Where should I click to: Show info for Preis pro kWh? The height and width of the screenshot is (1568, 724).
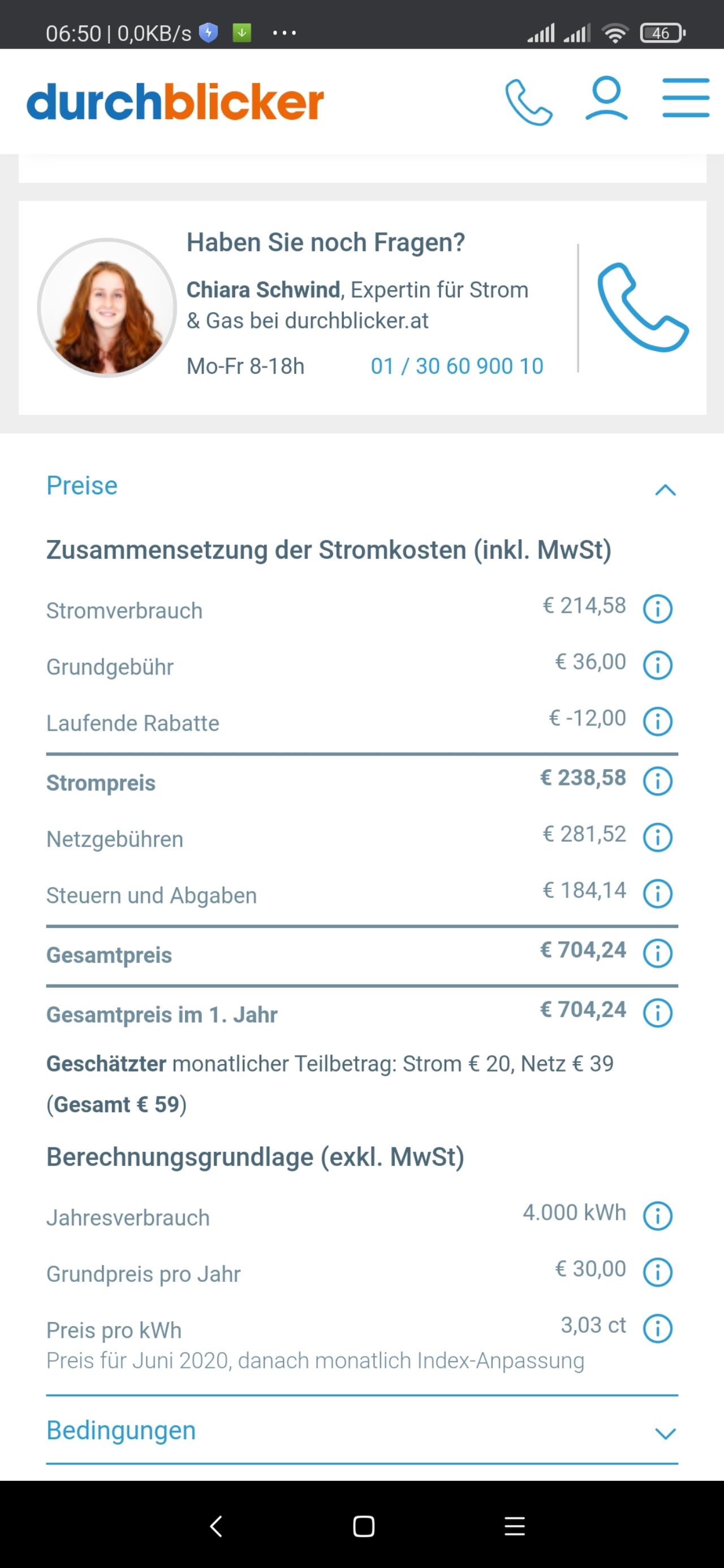658,1328
